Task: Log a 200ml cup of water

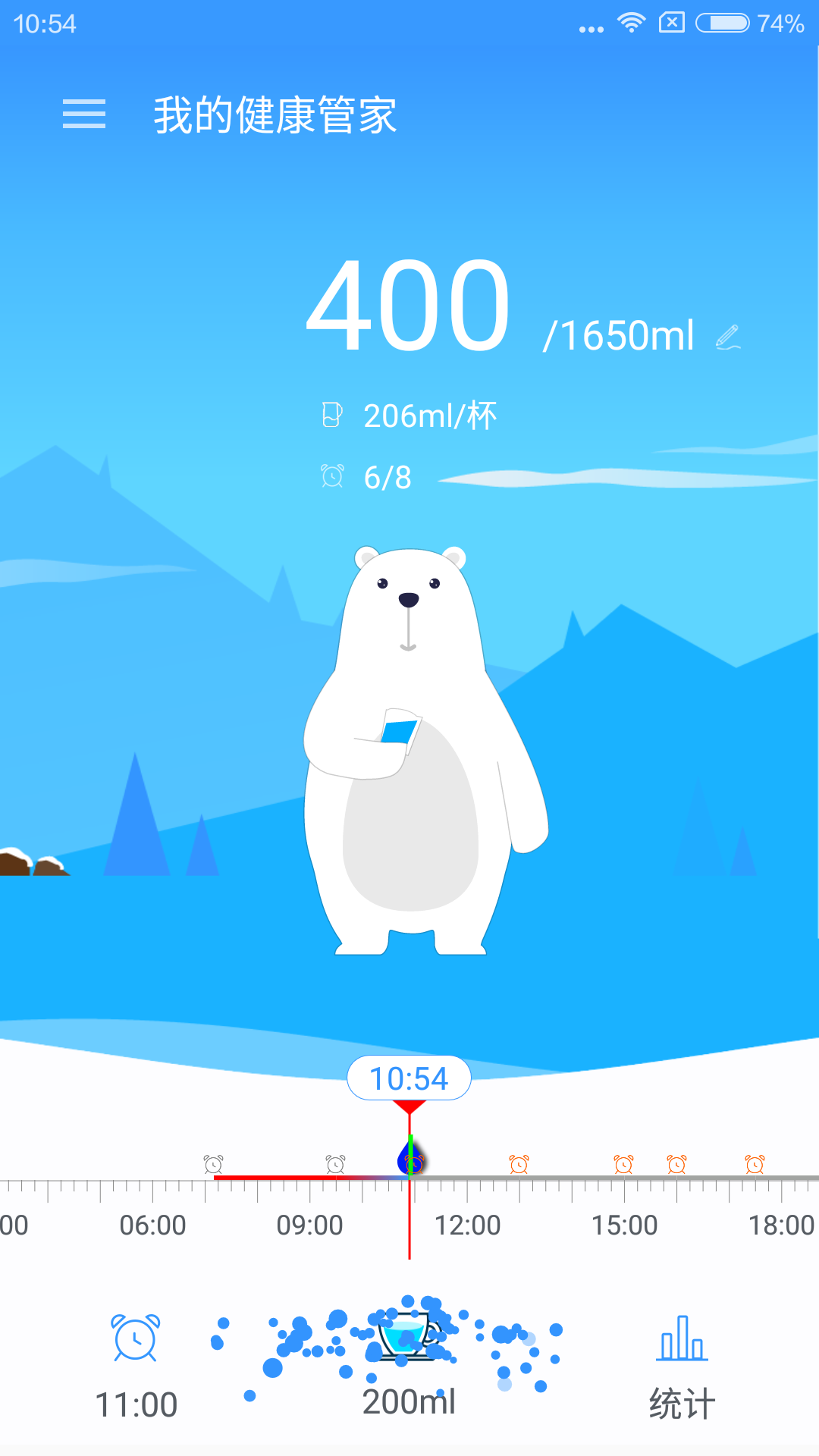Action: coord(408,1357)
